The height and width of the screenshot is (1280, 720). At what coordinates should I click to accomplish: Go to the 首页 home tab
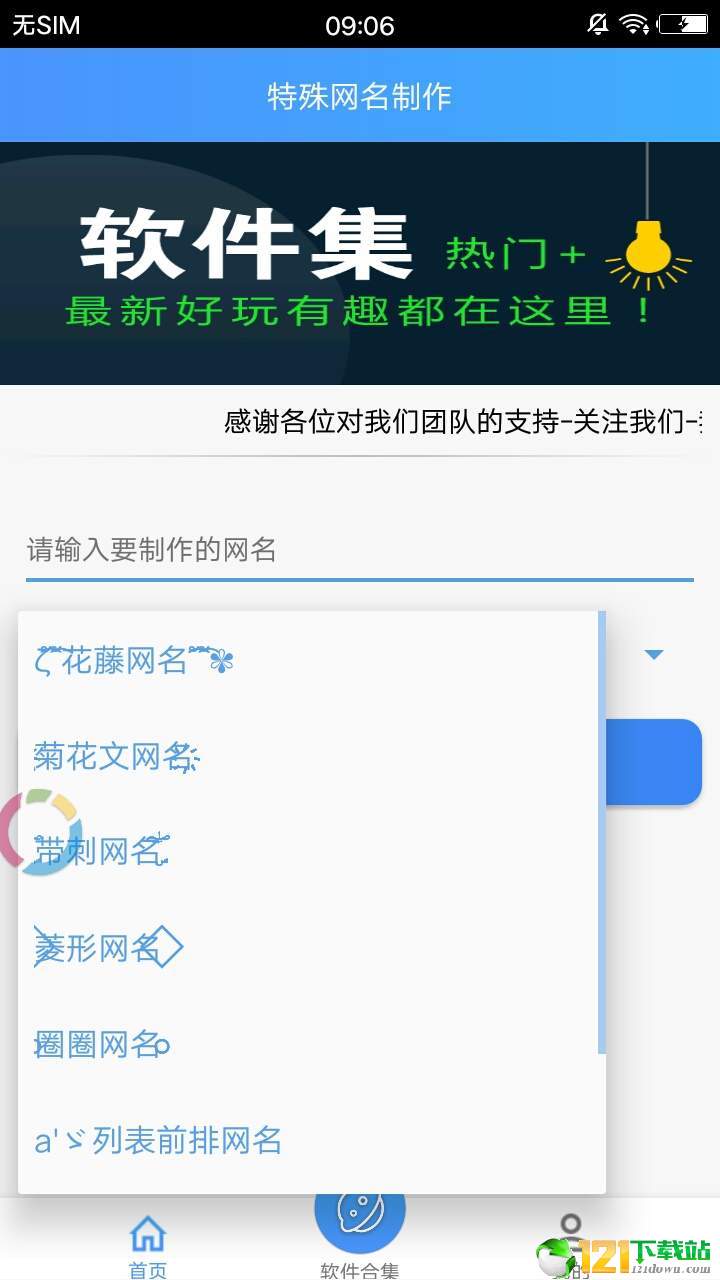pos(148,1245)
